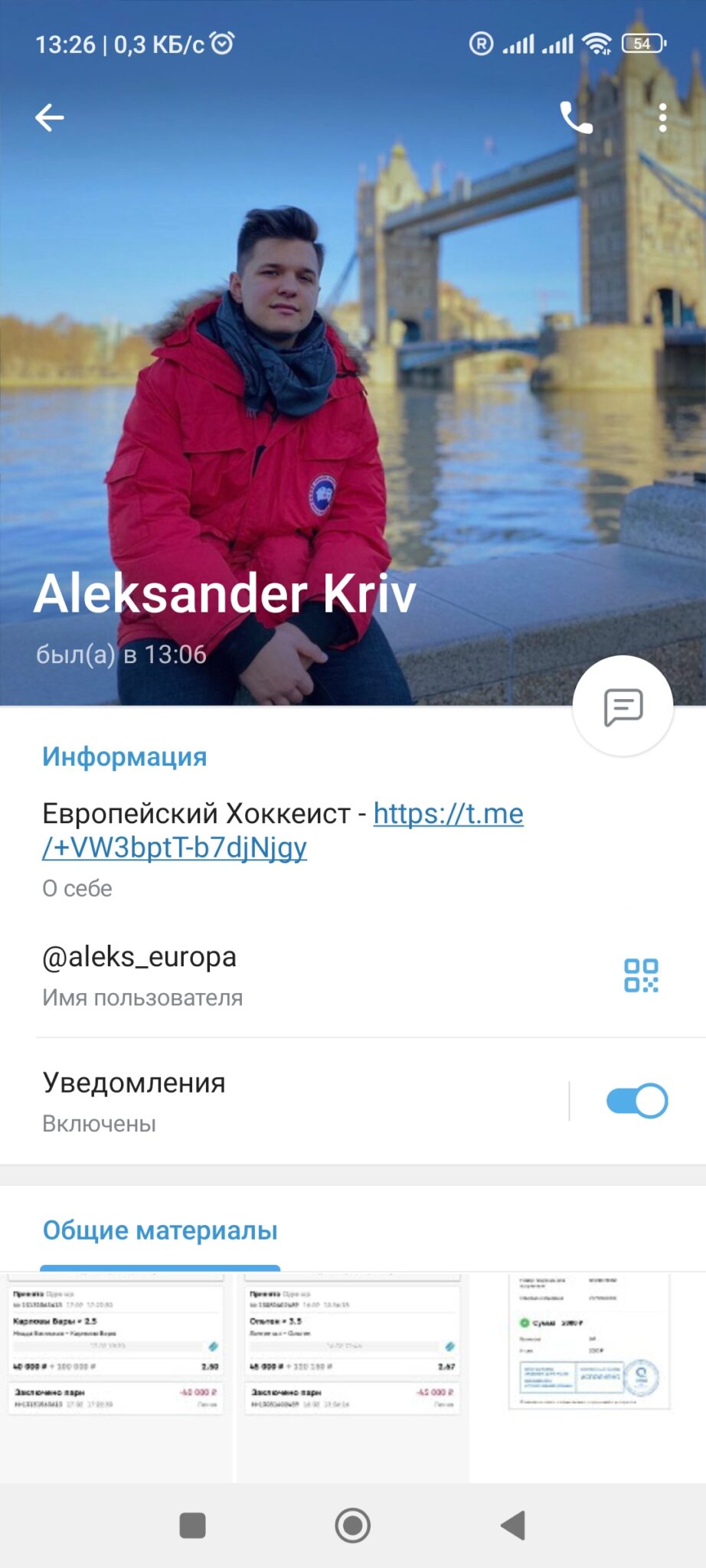Open the three-dot overflow menu

point(662,118)
